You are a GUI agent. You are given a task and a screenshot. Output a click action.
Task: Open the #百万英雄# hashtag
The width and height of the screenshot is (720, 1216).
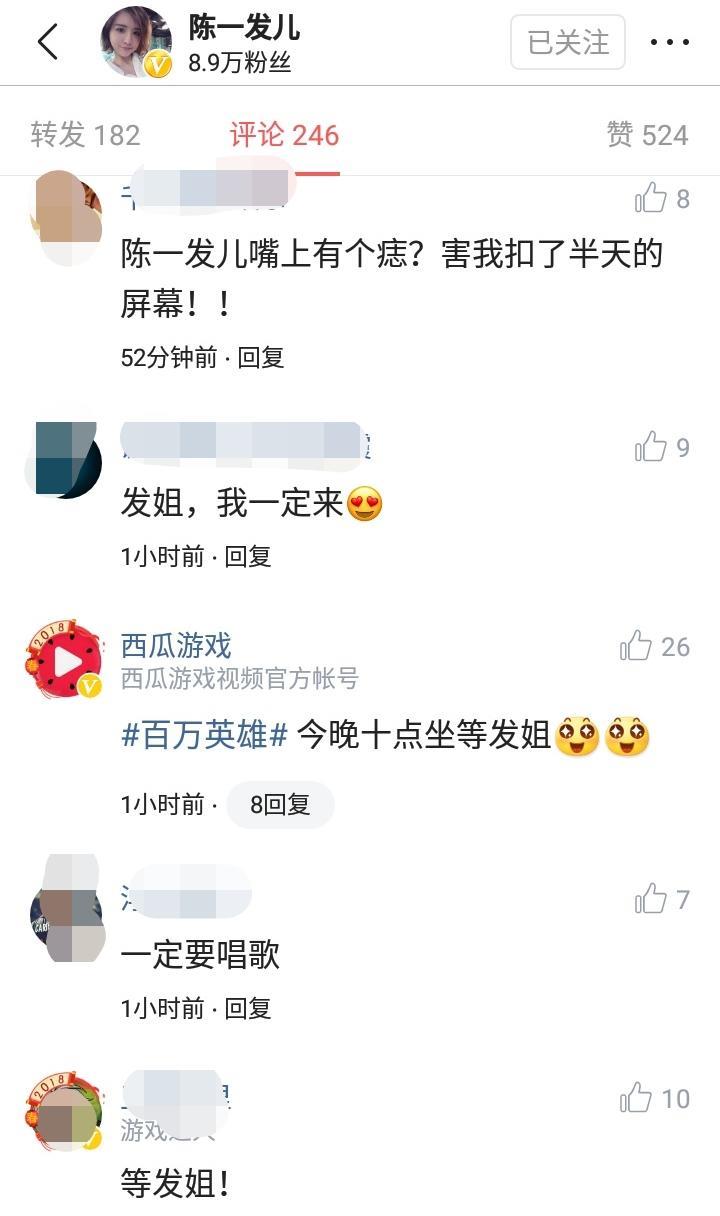[205, 737]
